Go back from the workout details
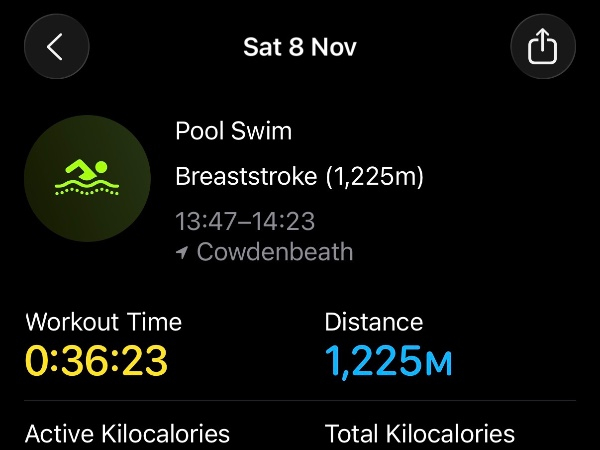 tap(56, 46)
